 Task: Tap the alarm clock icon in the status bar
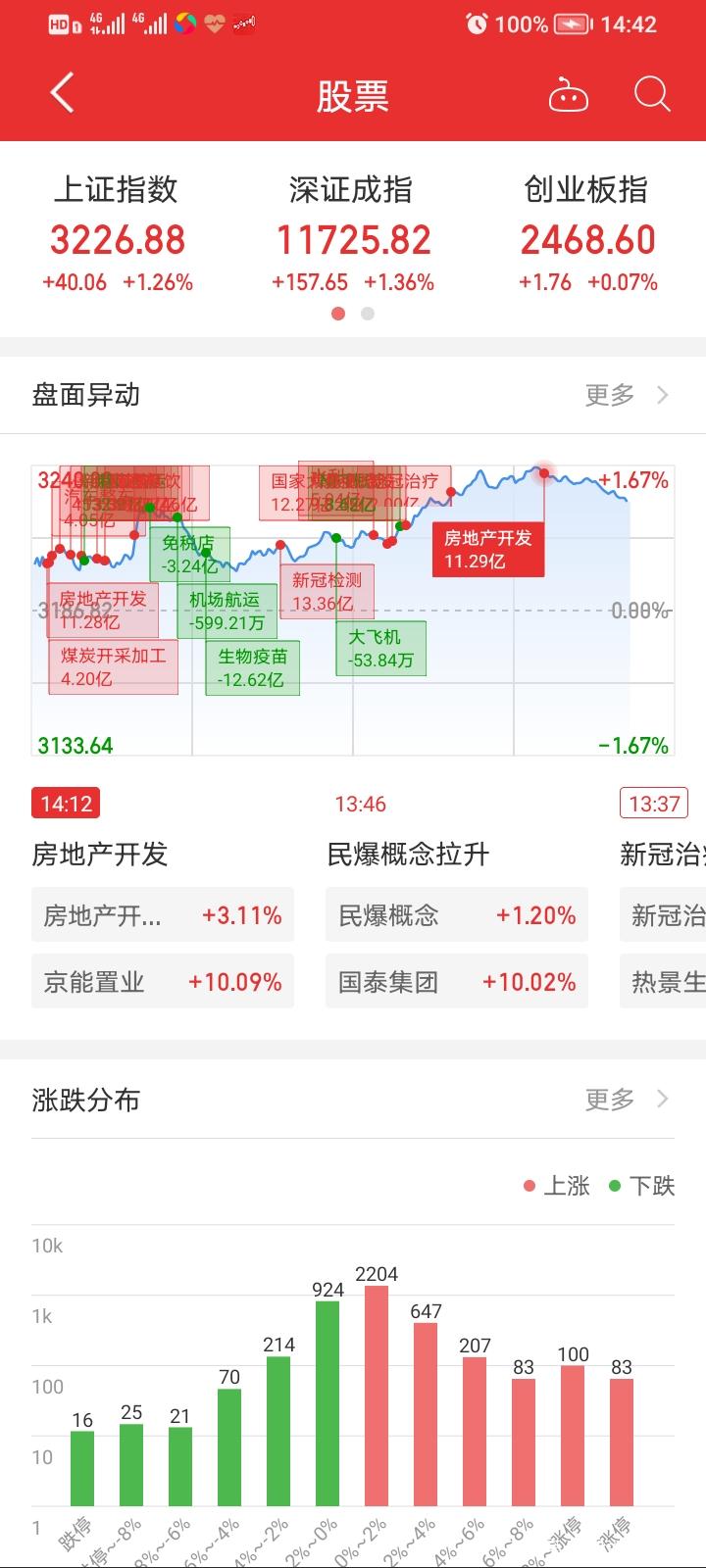478,22
